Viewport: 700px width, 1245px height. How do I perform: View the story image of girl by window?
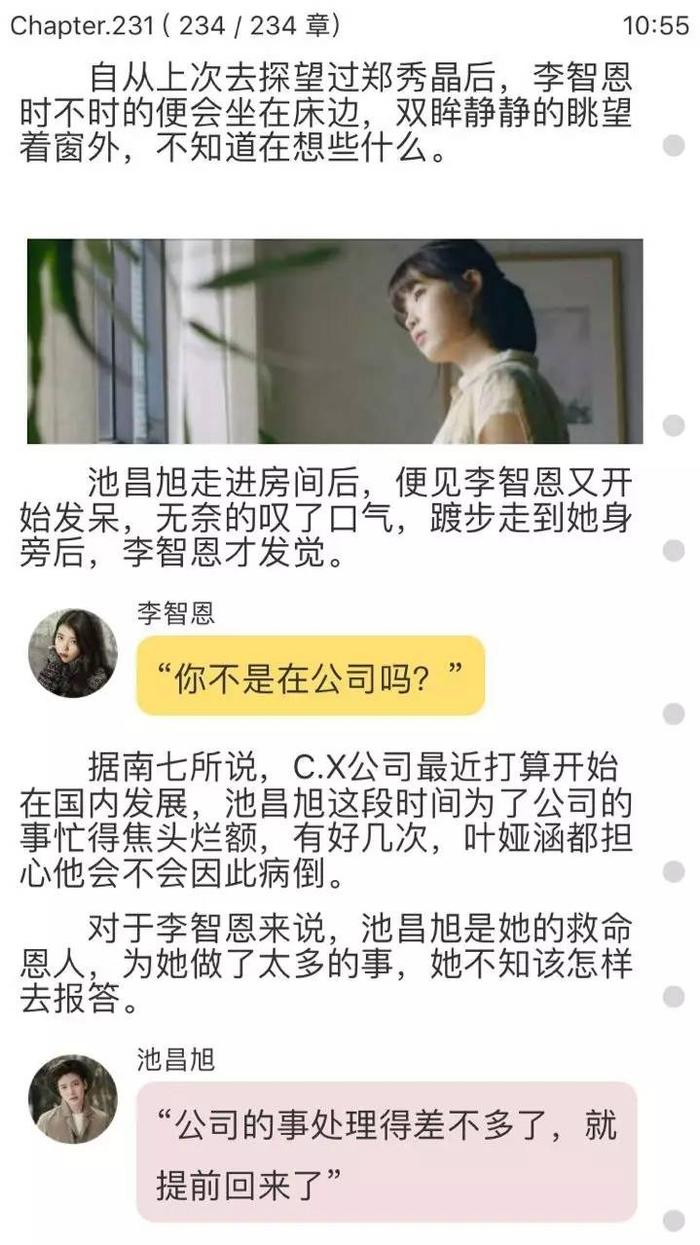point(335,341)
